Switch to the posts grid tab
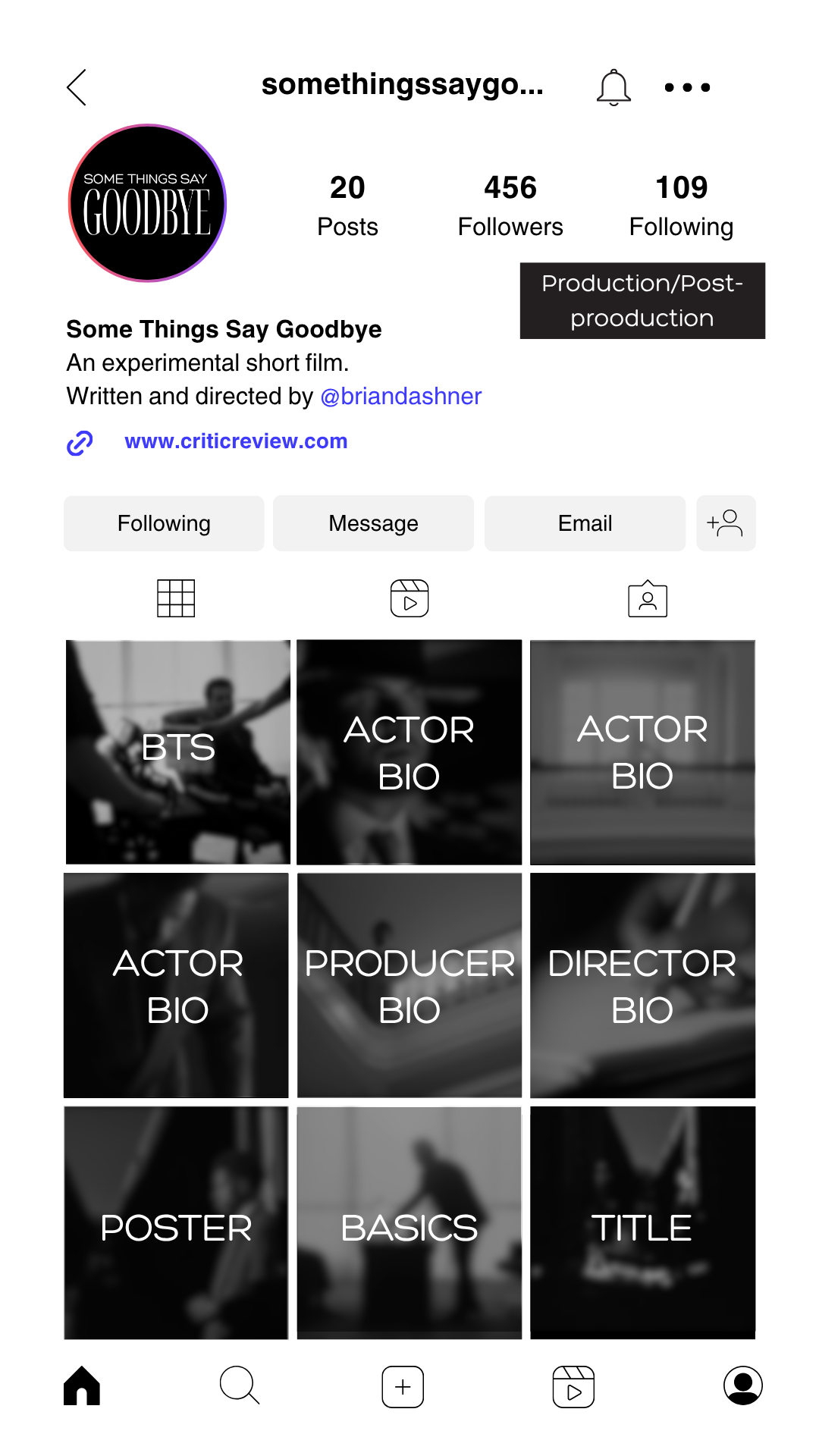Viewport: 819px width, 1456px height. coord(176,598)
